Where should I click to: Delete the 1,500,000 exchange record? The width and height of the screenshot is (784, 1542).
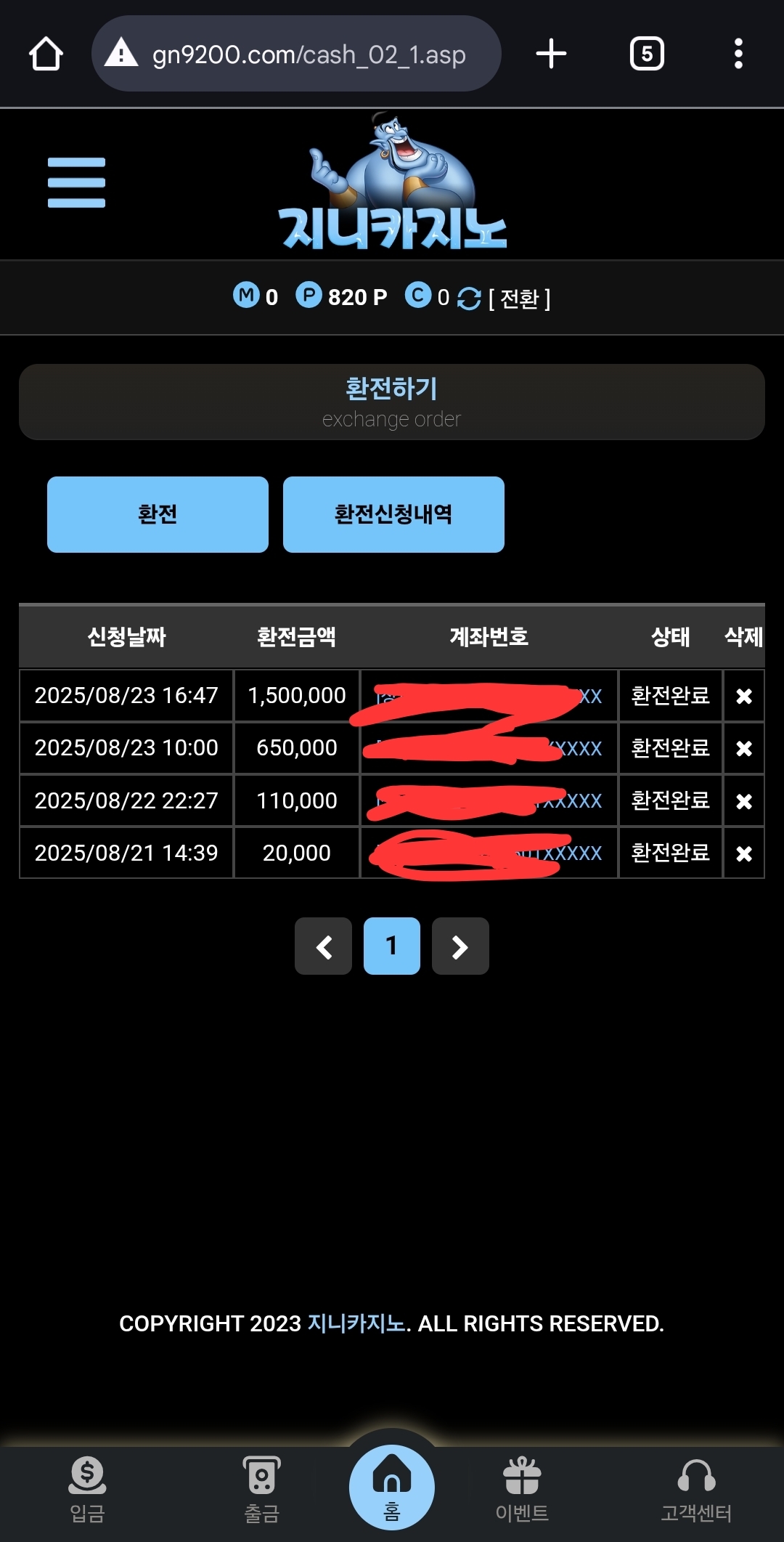[x=743, y=696]
